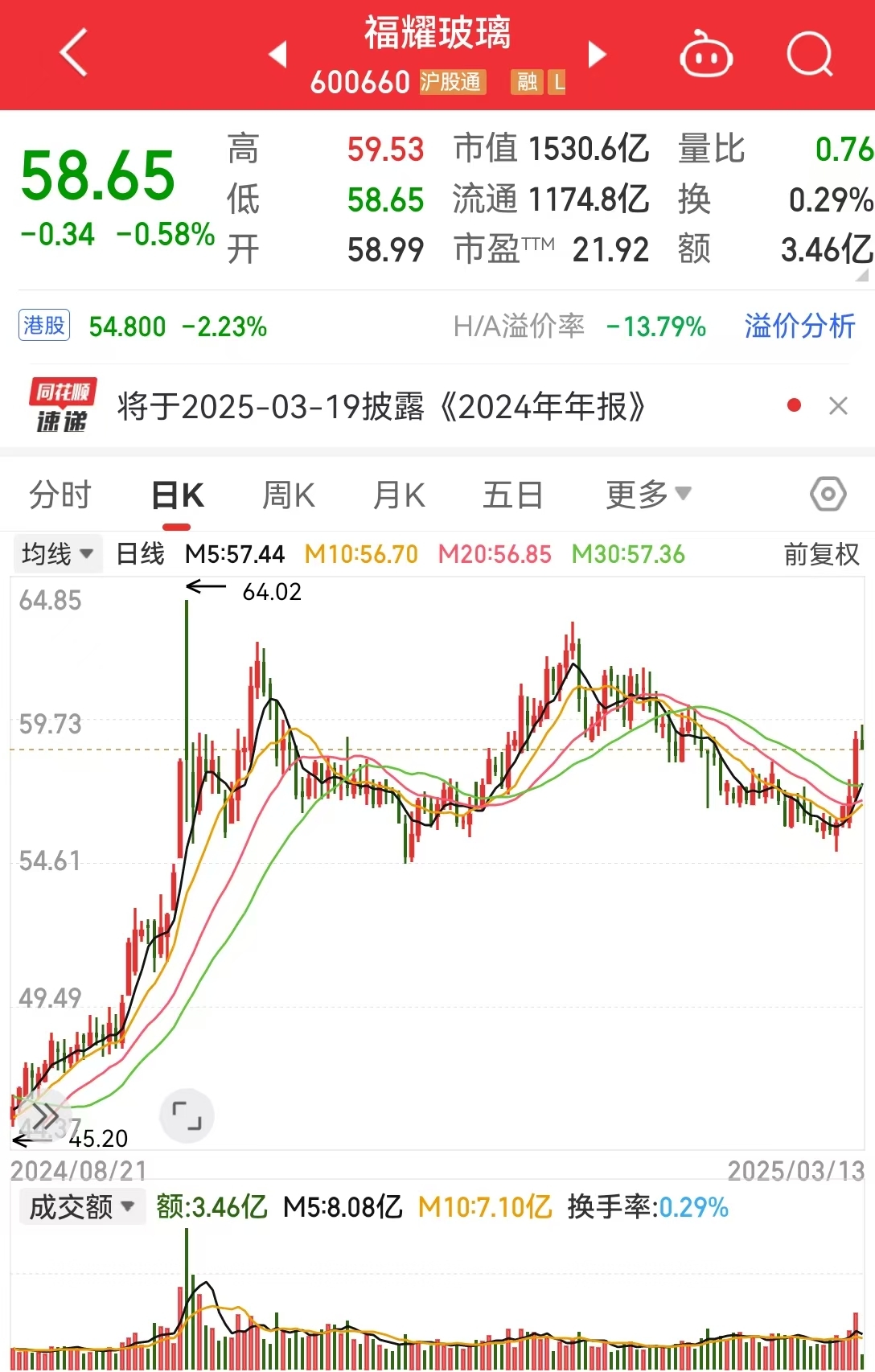Switch to 分时 chart tab
875x1372 pixels.
[60, 495]
